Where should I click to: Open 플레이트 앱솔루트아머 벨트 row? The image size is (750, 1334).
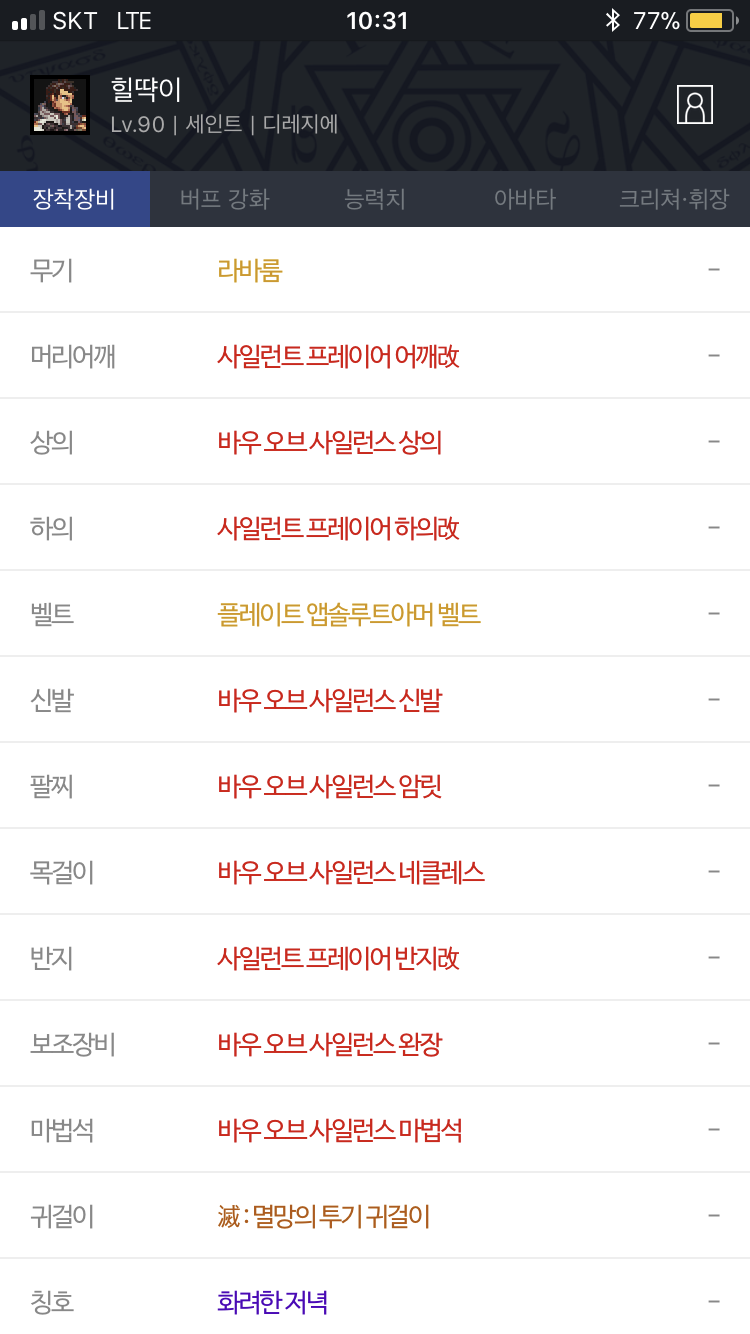click(375, 614)
